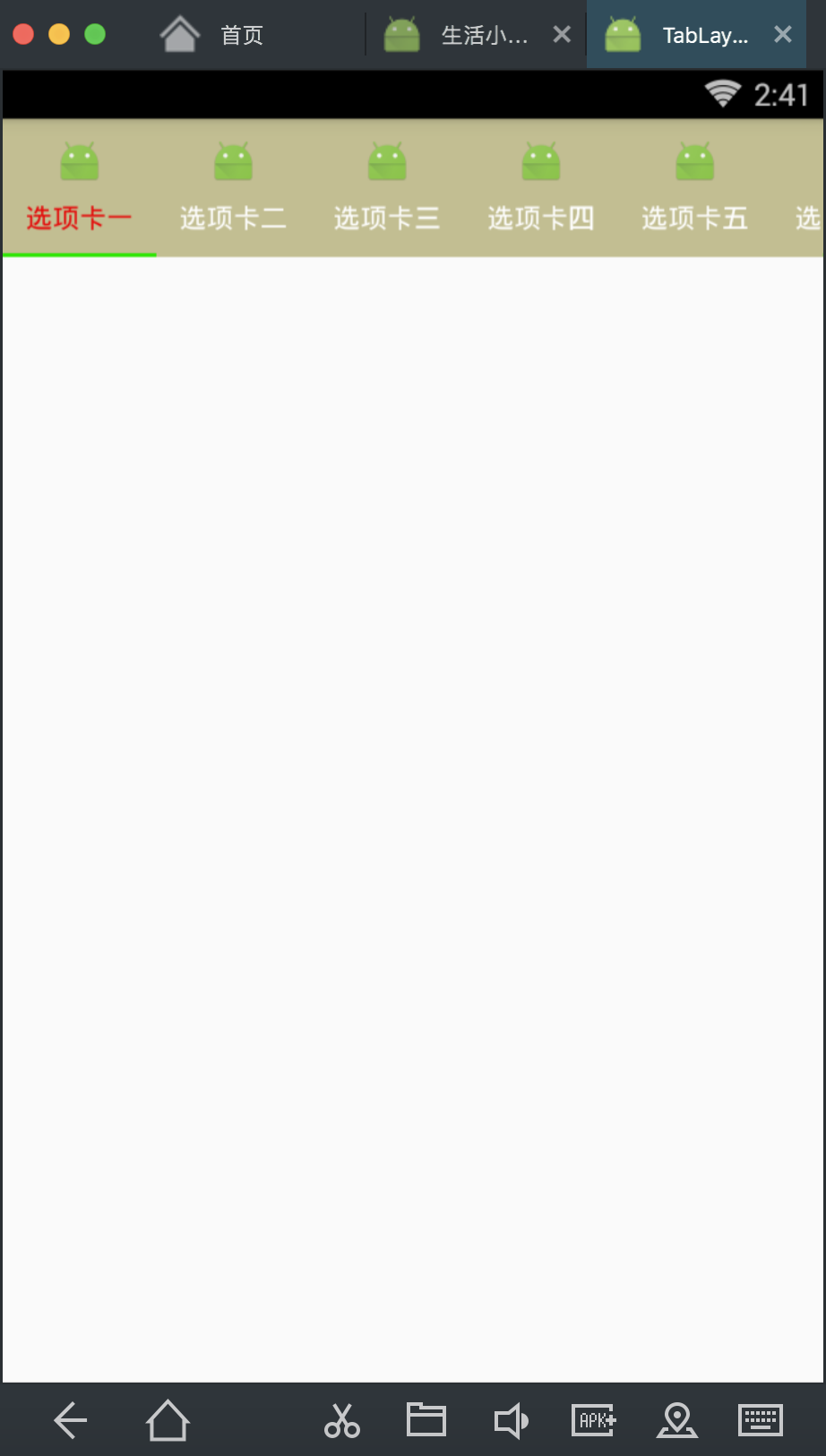Image resolution: width=826 pixels, height=1456 pixels.
Task: Select the 选项卡一 tab
Action: (x=79, y=188)
